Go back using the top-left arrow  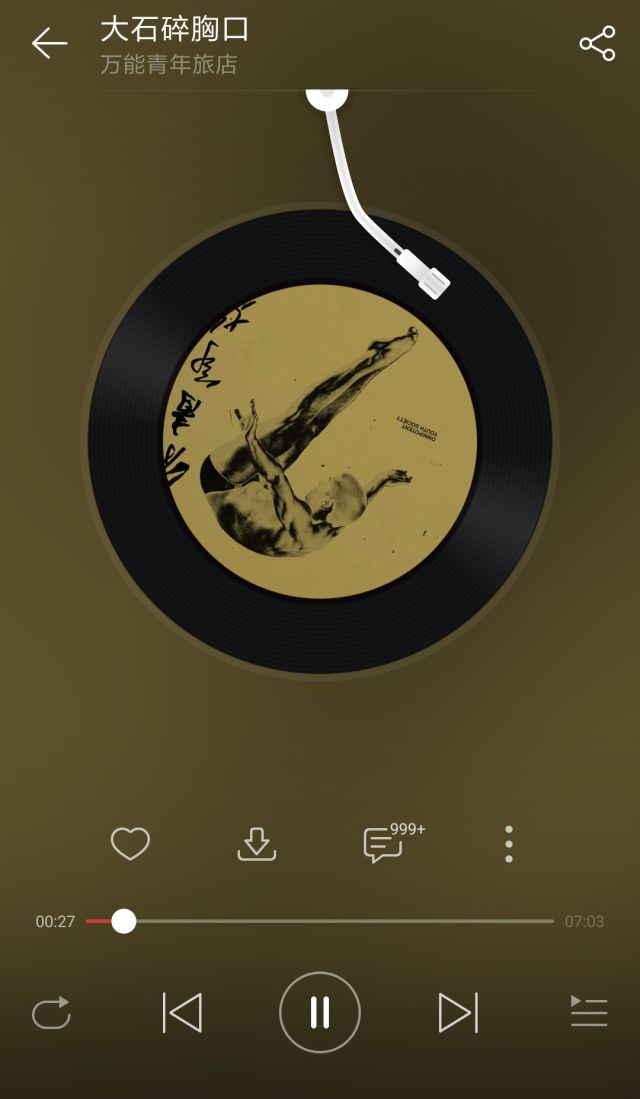(49, 43)
